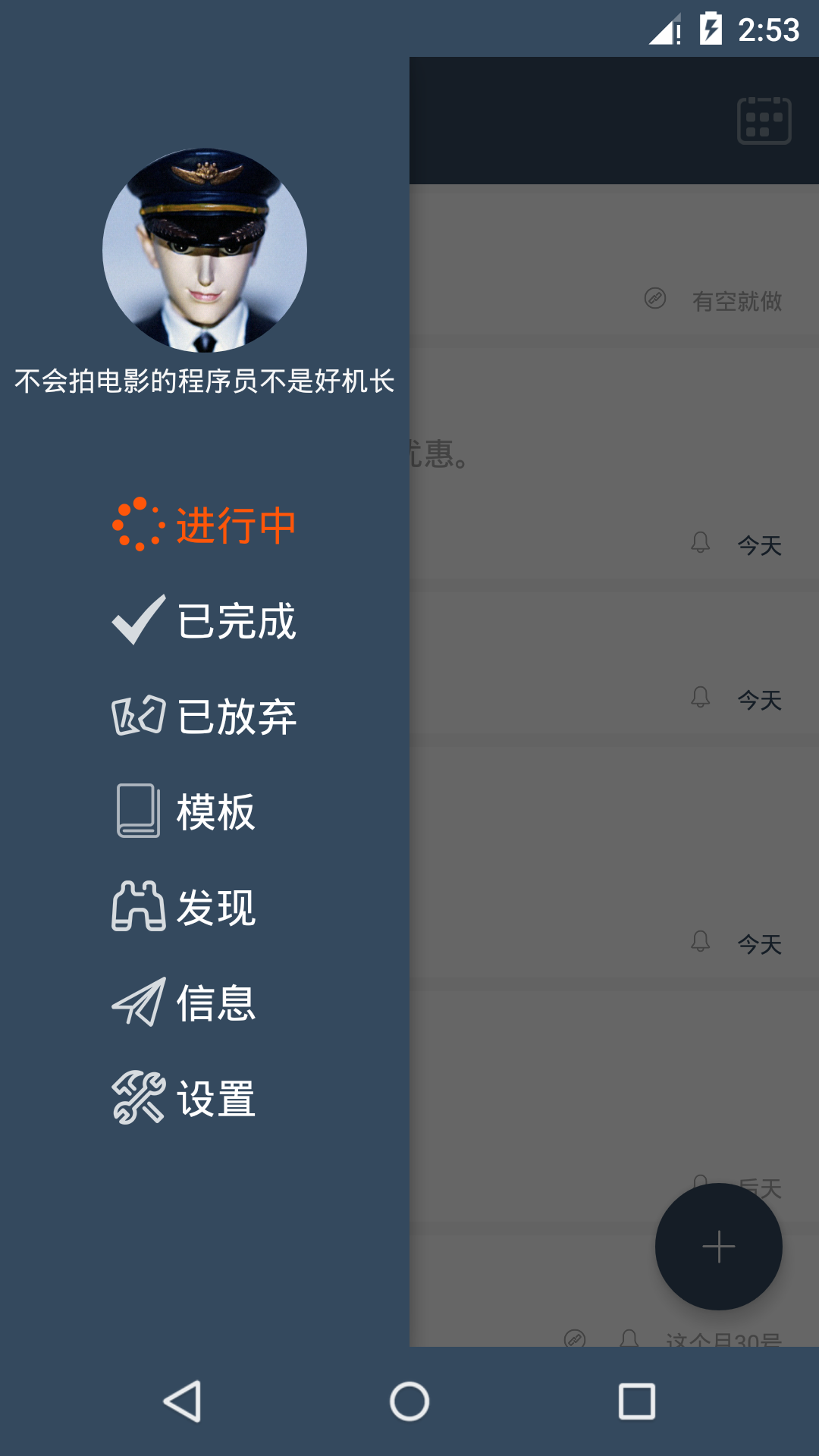Open the 已放弃 abandoned list
Image resolution: width=819 pixels, height=1456 pixels.
coord(205,716)
